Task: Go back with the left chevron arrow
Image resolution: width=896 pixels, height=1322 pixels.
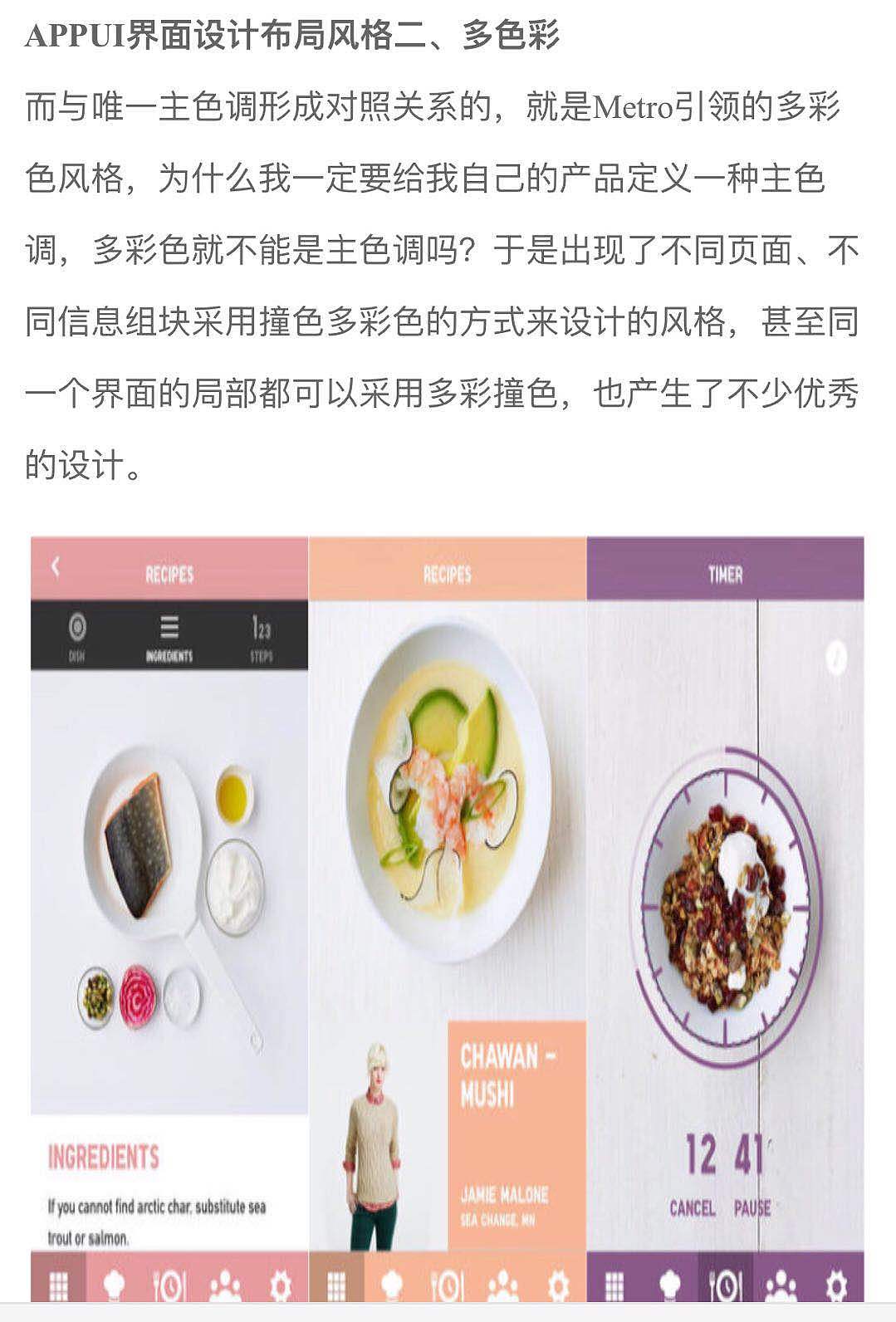Action: click(55, 566)
